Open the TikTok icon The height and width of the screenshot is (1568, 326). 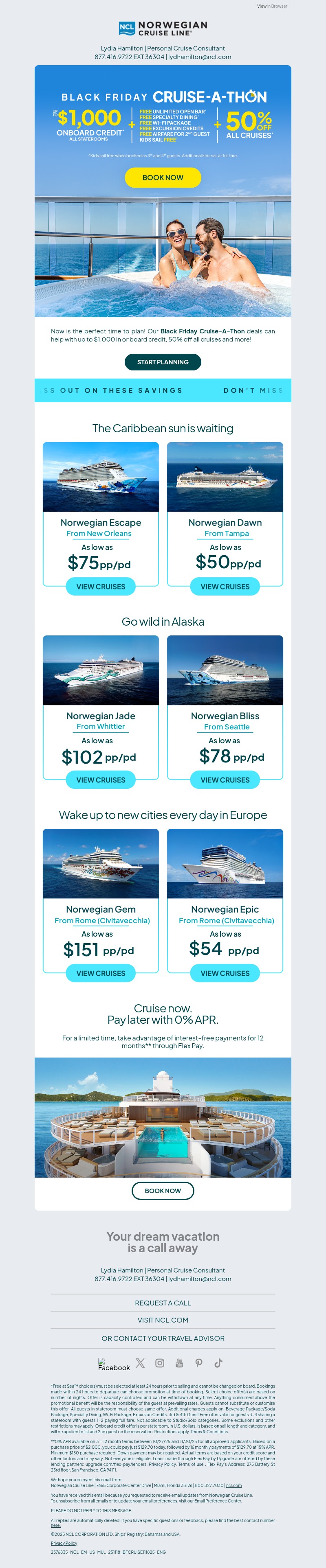coord(218,1363)
